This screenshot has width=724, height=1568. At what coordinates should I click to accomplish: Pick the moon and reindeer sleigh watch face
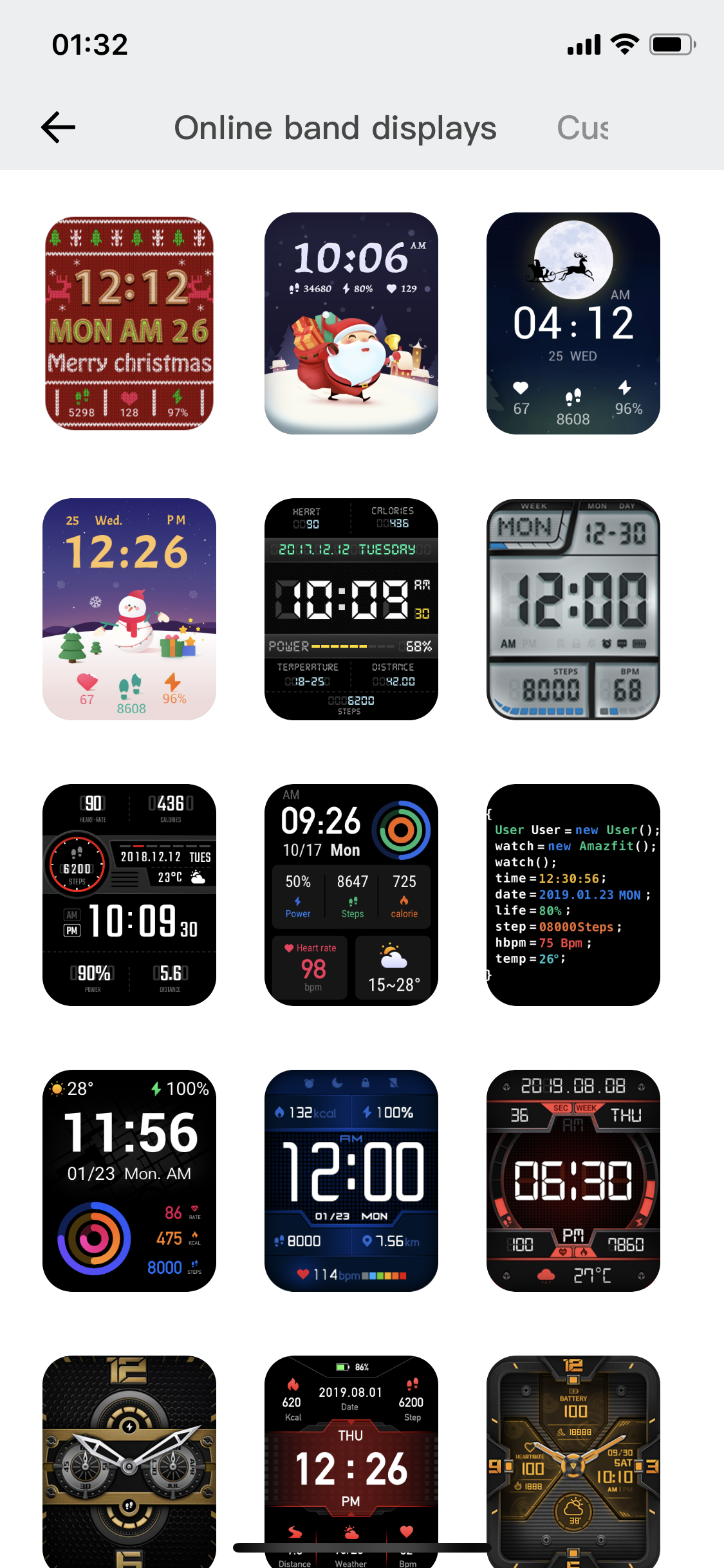(x=573, y=323)
